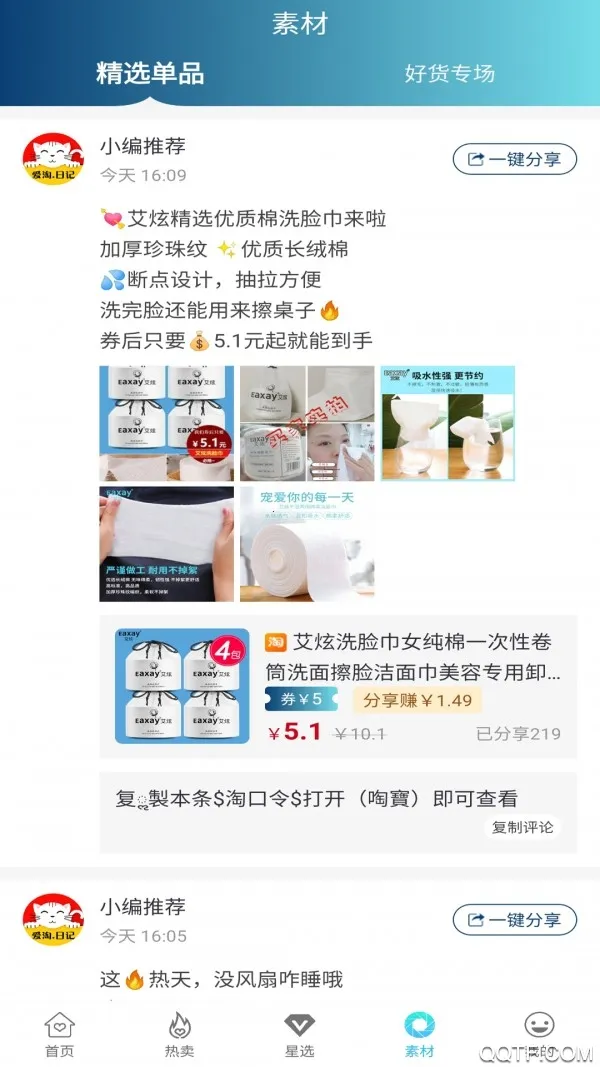Tap 一键分享 on the 16:05 post
Screen dimensions: 600x1067
tap(515, 919)
